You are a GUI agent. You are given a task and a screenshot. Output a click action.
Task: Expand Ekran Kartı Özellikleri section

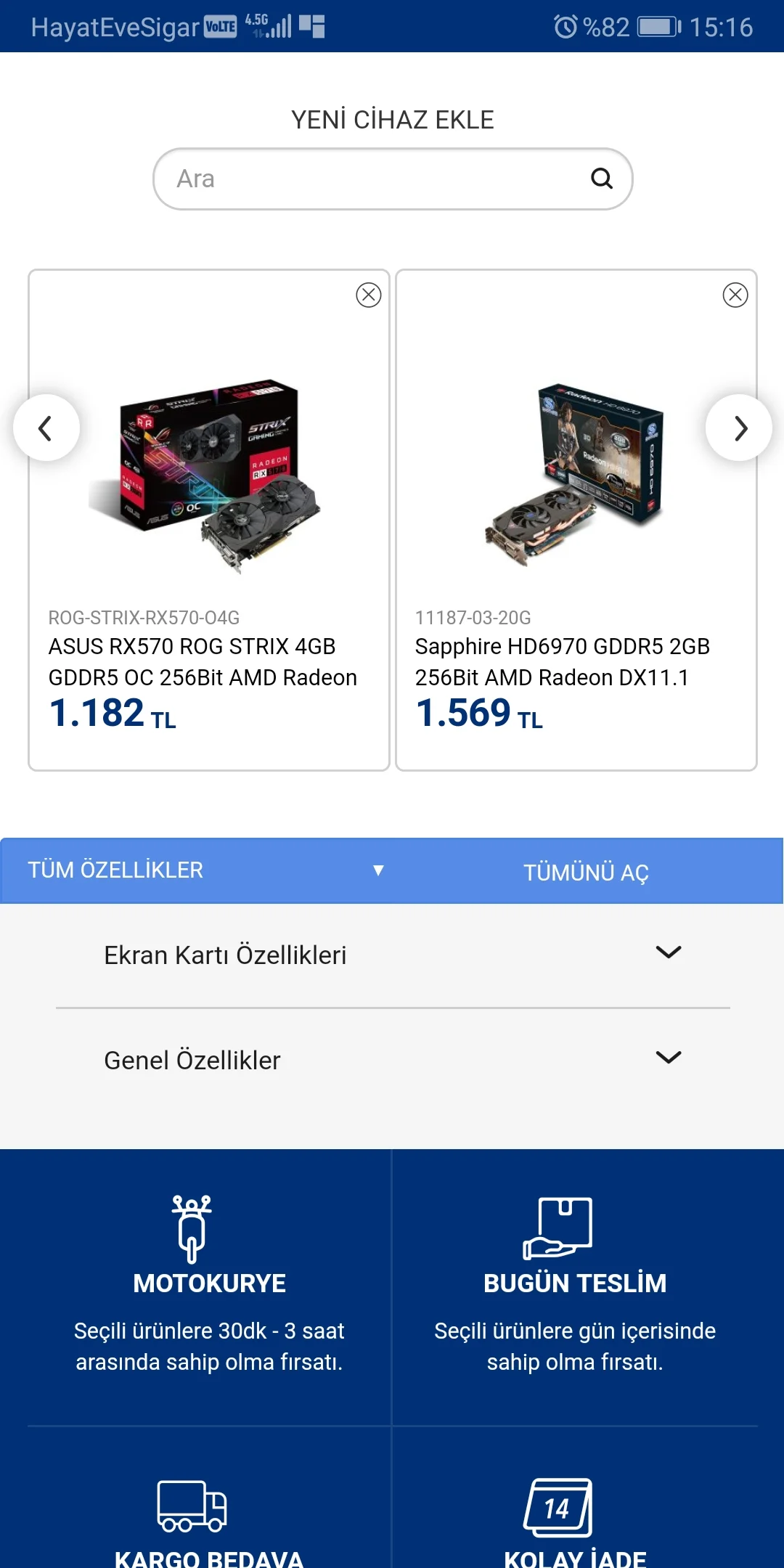tap(392, 955)
